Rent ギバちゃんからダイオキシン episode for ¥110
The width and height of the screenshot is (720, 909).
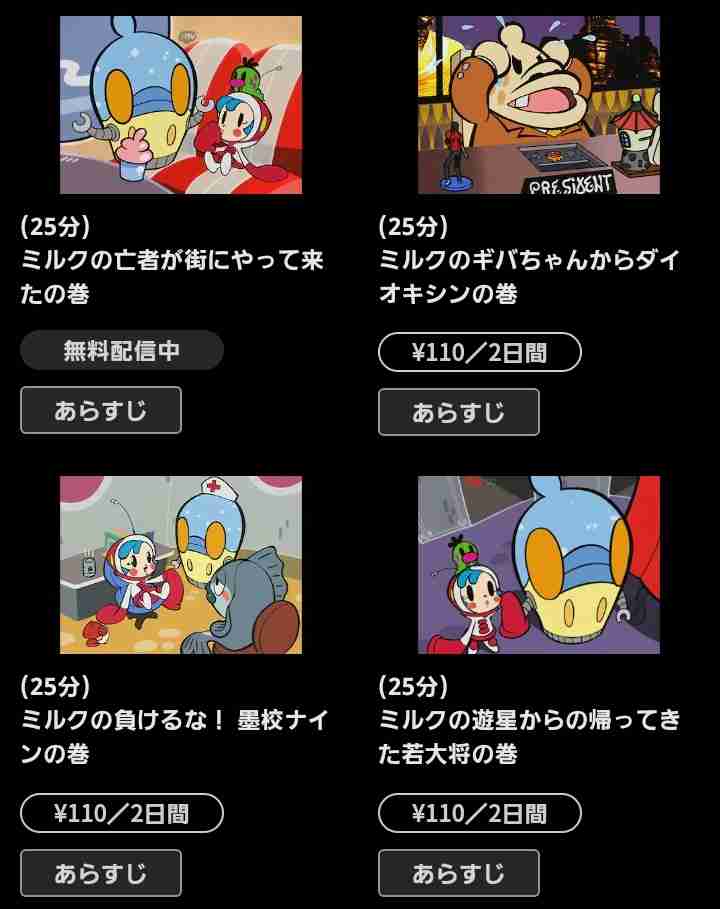[x=480, y=352]
